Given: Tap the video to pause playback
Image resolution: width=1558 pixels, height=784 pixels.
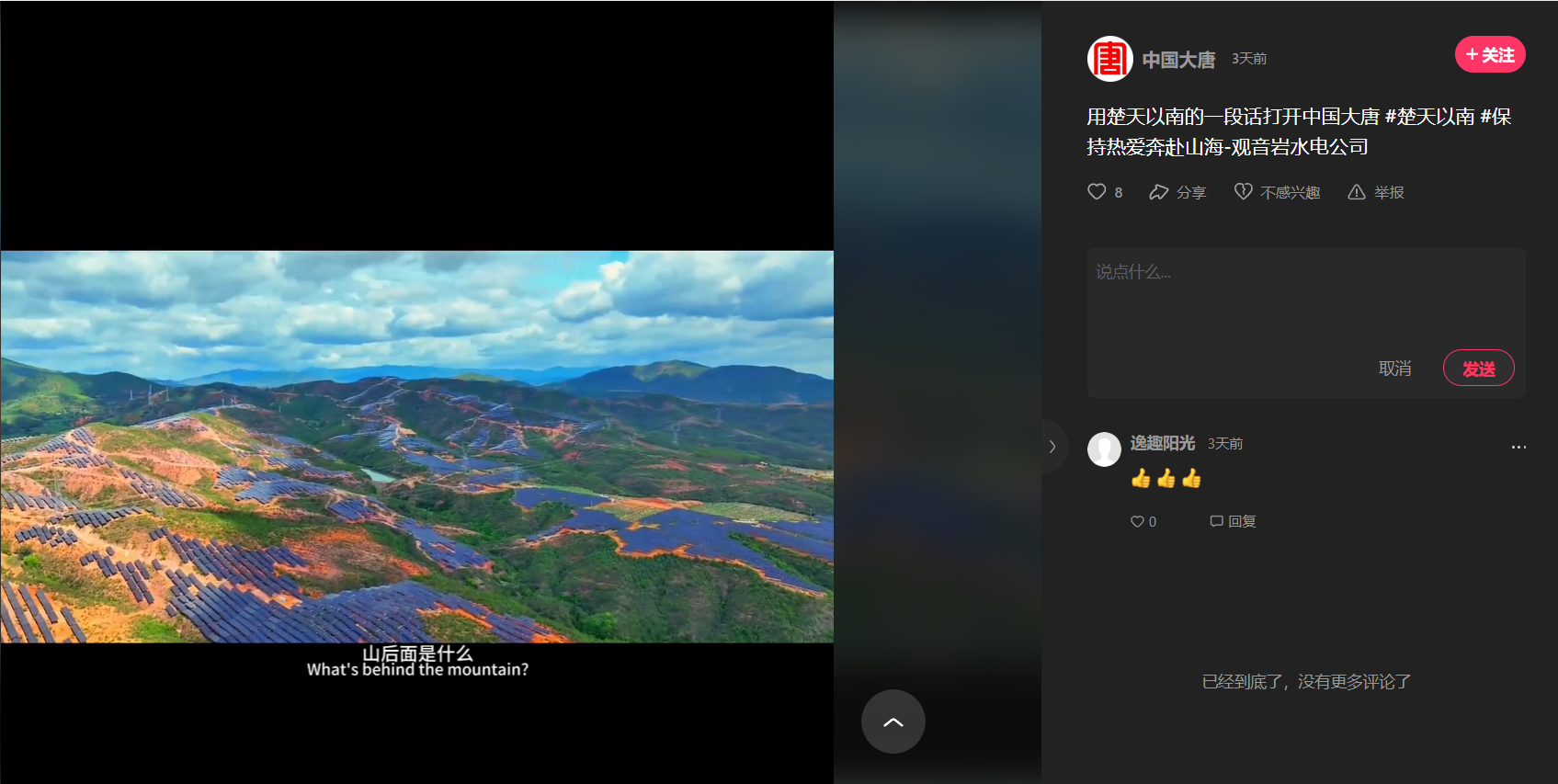Looking at the screenshot, I should [416, 446].
